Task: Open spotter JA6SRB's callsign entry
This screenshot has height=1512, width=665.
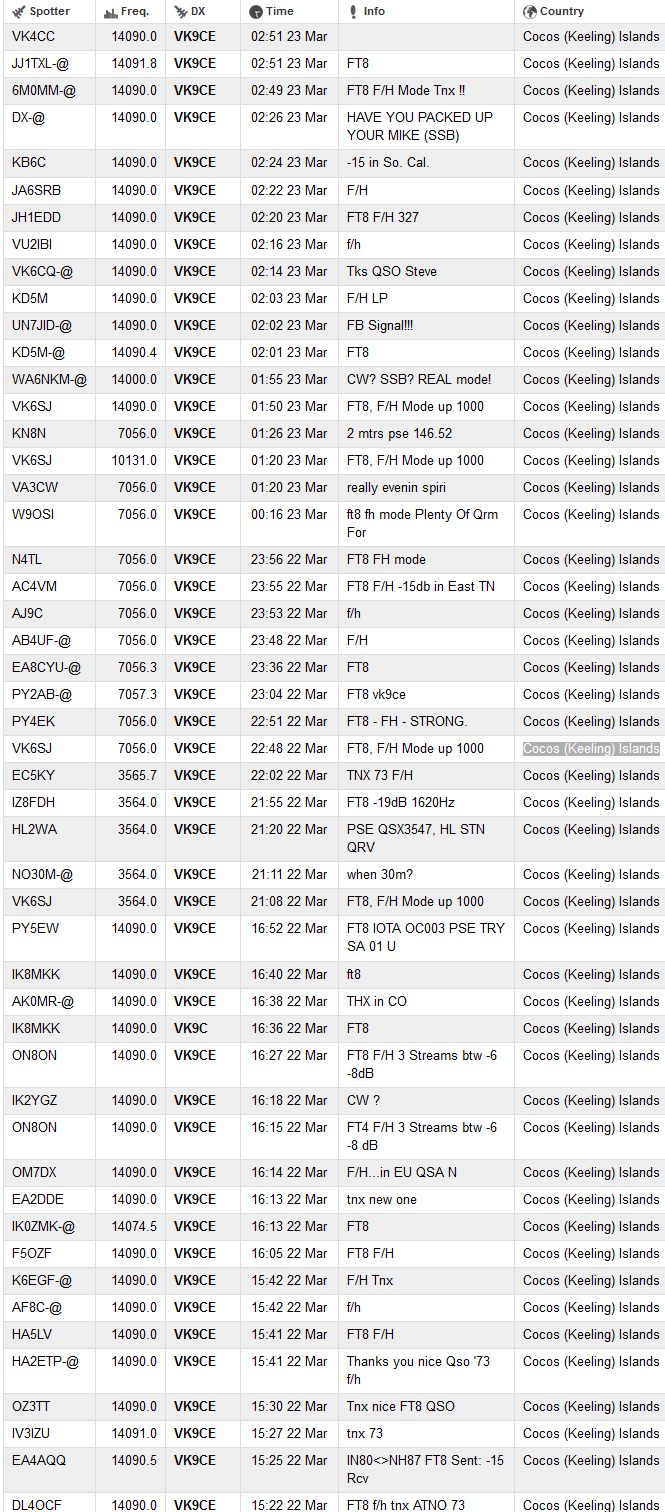Action: pyautogui.click(x=36, y=190)
